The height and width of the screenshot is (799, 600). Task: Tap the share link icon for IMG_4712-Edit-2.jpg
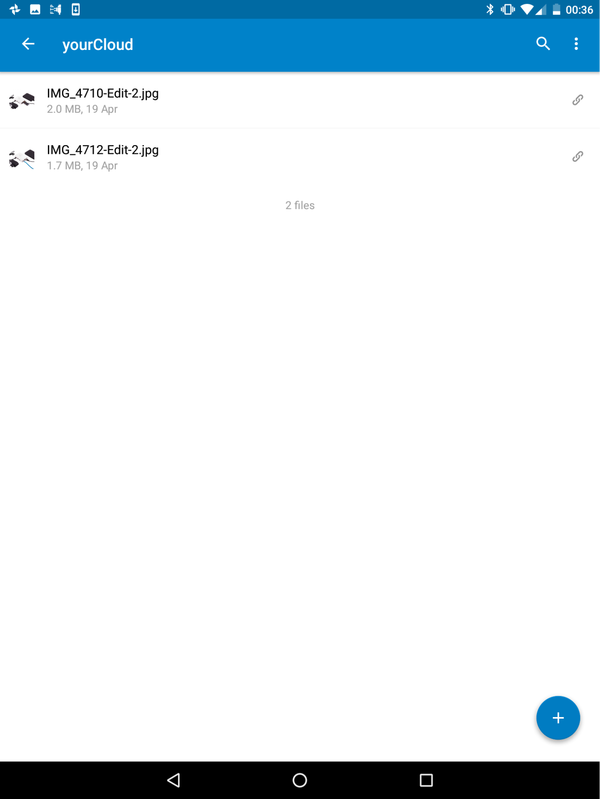tap(577, 157)
